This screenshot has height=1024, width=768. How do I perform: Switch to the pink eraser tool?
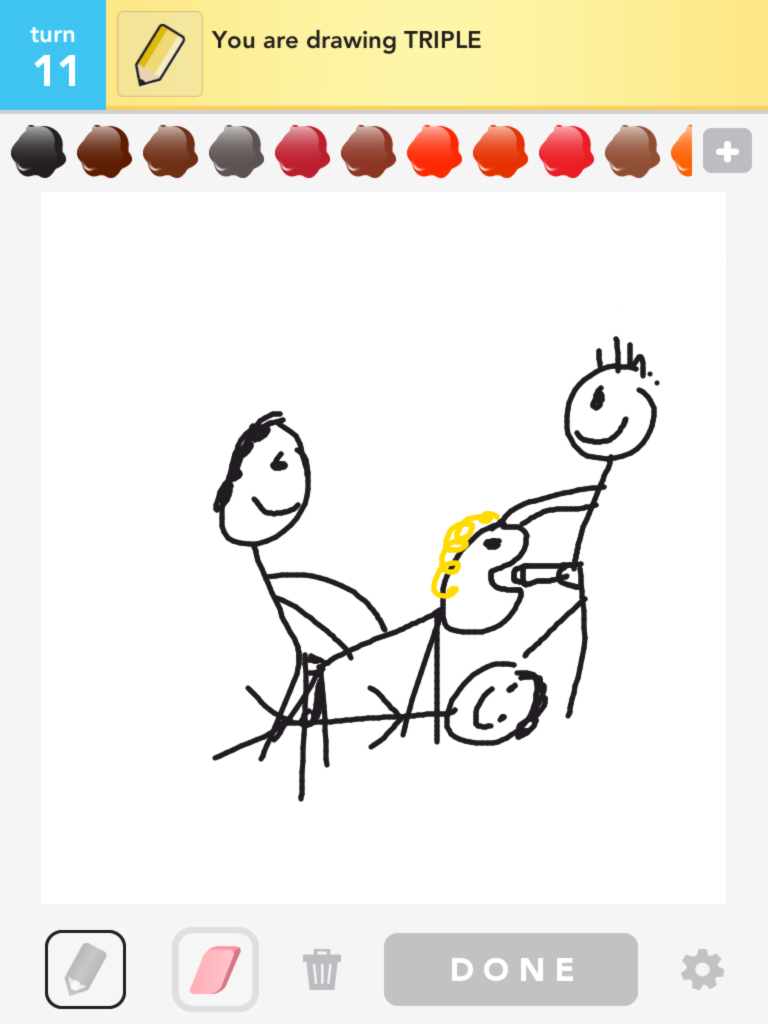point(215,969)
